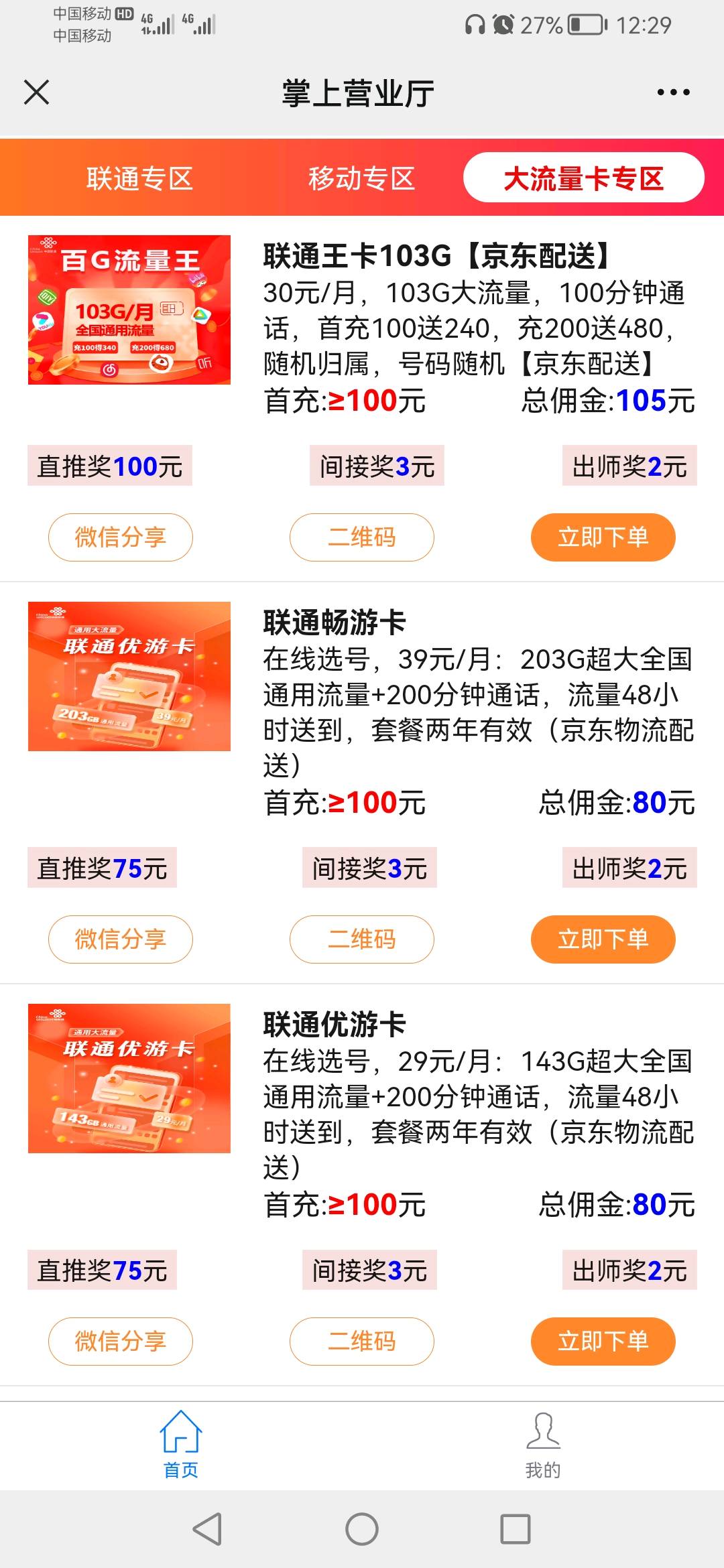Open the 联通优游卡 143G product image
This screenshot has height=1568, width=724.
(129, 1078)
